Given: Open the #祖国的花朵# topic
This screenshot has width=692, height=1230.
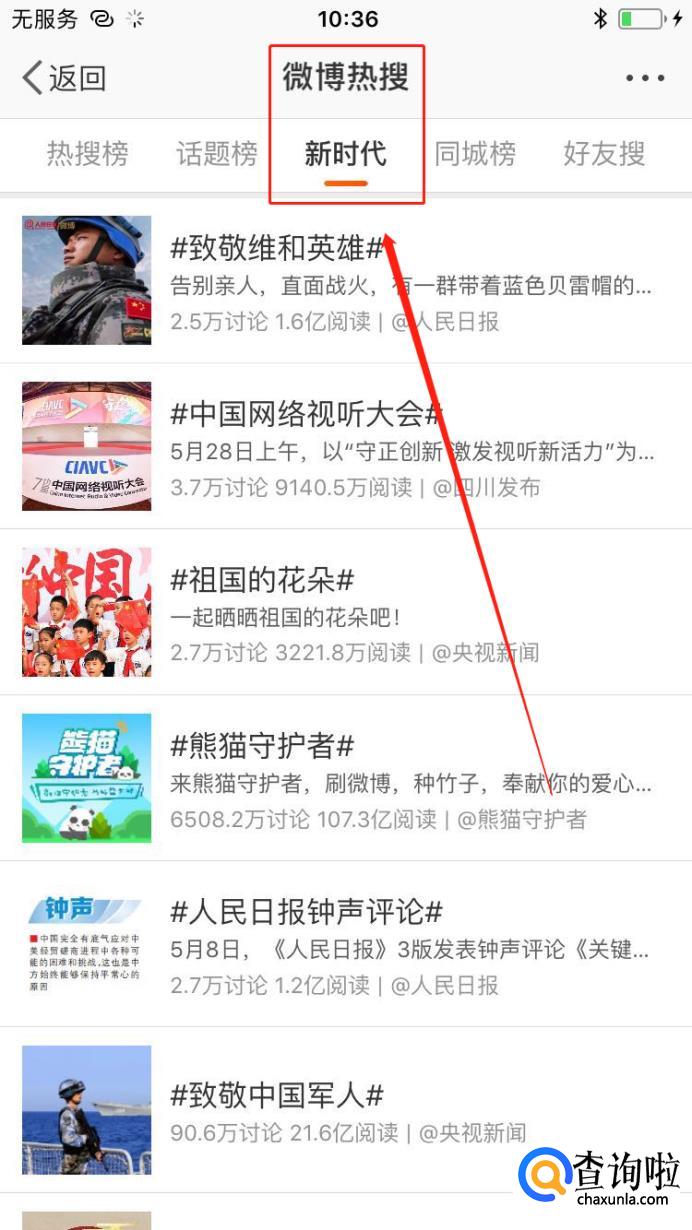Looking at the screenshot, I should click(x=263, y=580).
